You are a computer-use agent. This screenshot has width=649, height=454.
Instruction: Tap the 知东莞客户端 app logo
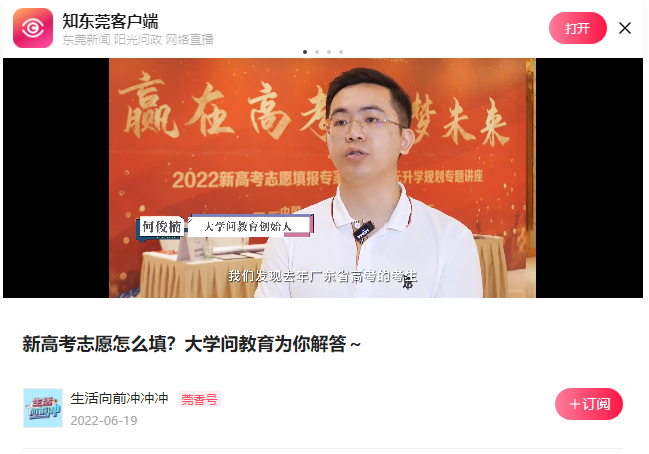point(32,28)
